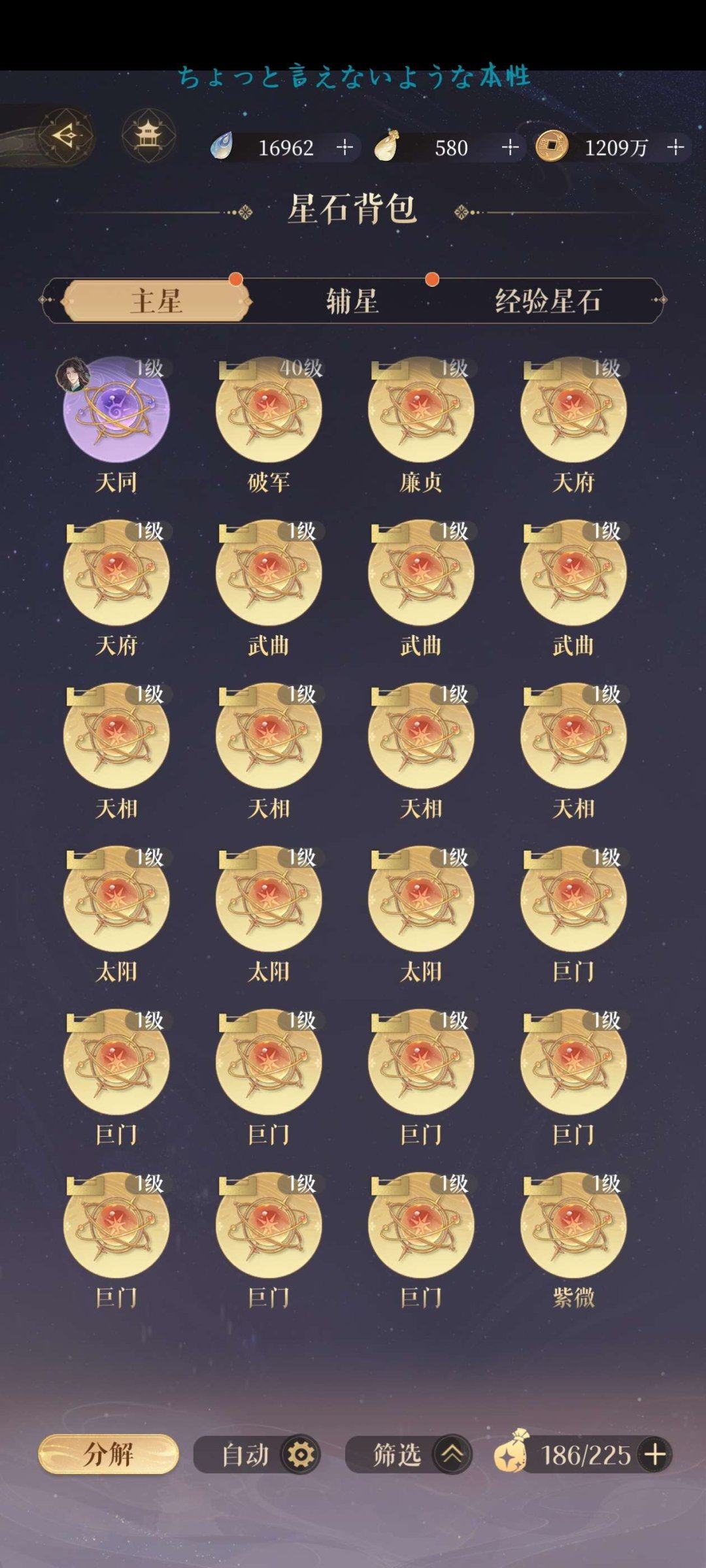
Task: Open the purple 天同 star stone
Action: (x=116, y=410)
